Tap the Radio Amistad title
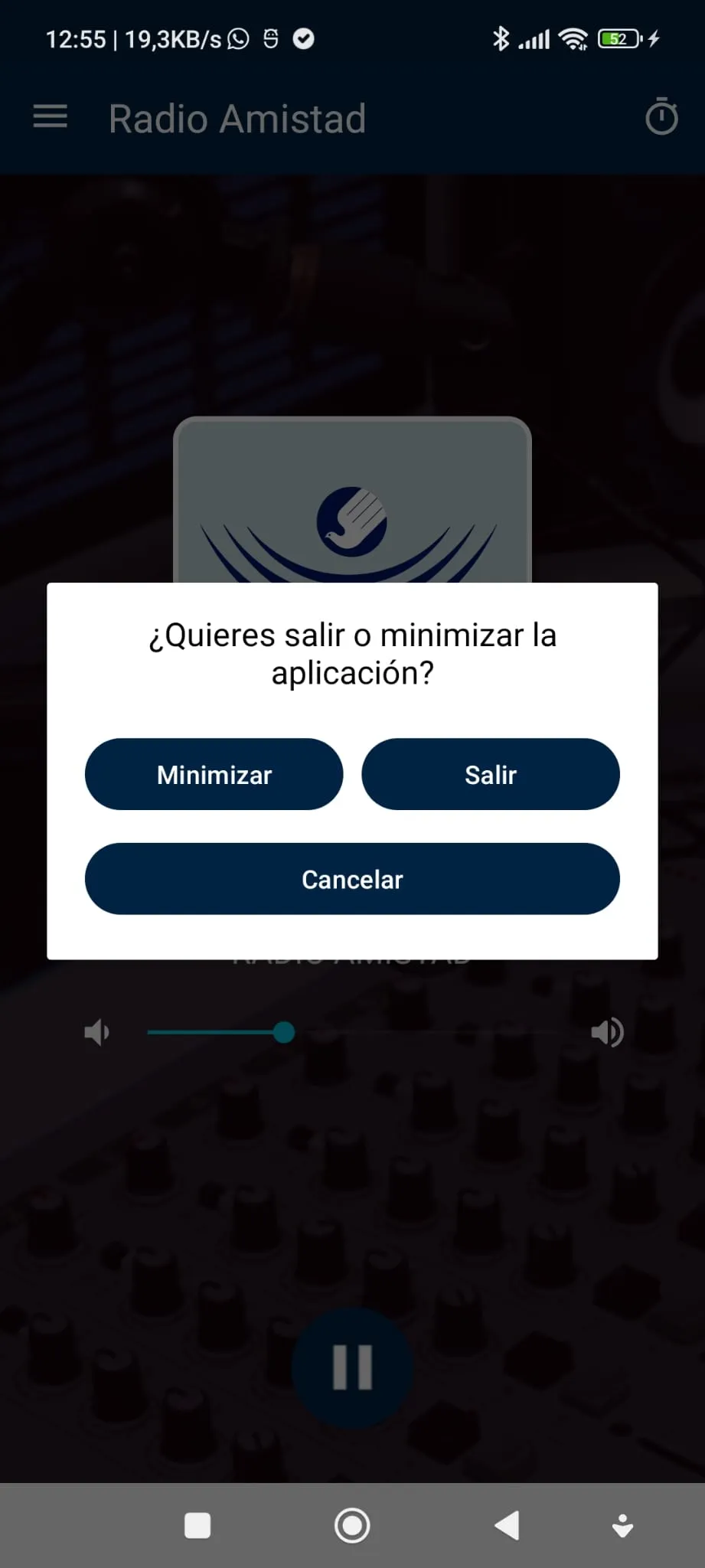Viewport: 705px width, 1568px height. pyautogui.click(x=237, y=118)
